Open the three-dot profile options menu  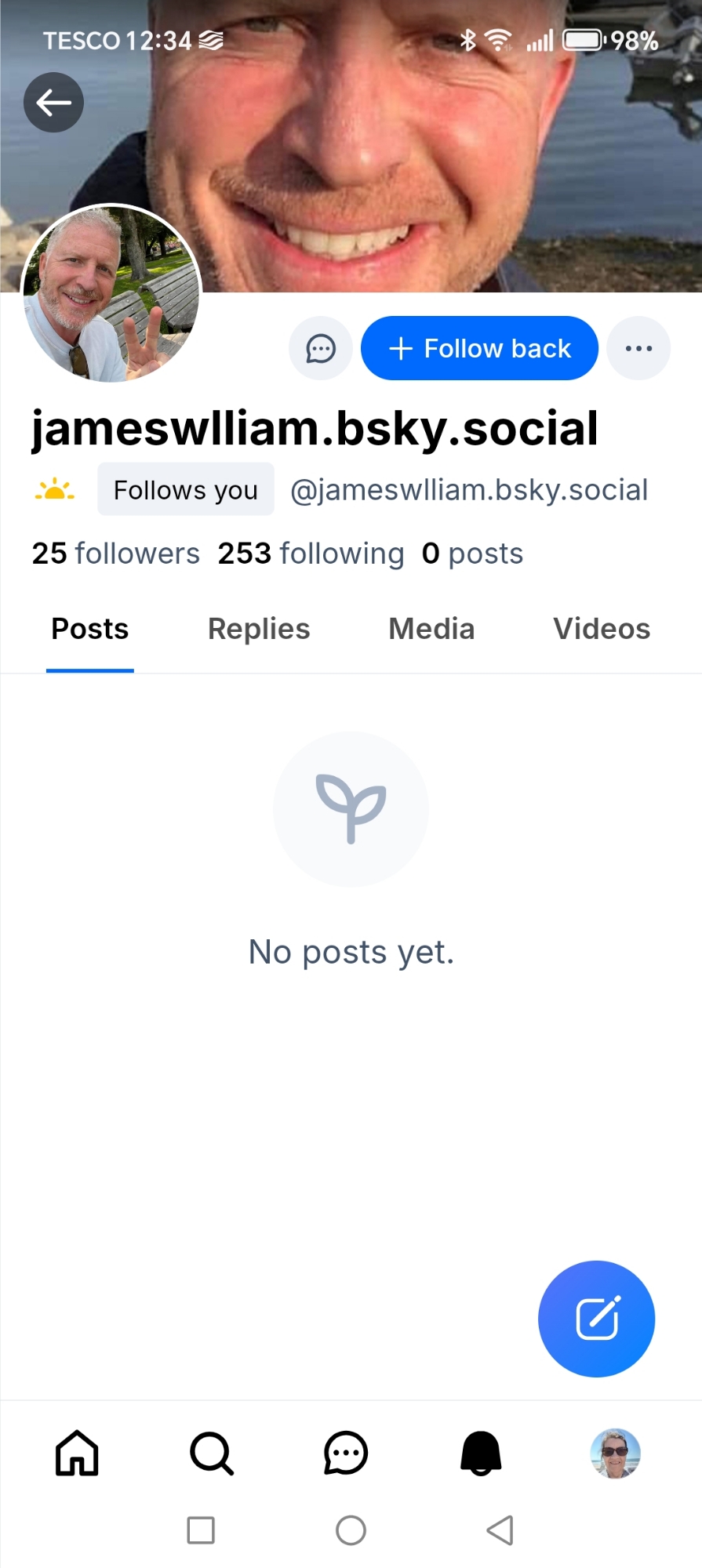point(638,349)
